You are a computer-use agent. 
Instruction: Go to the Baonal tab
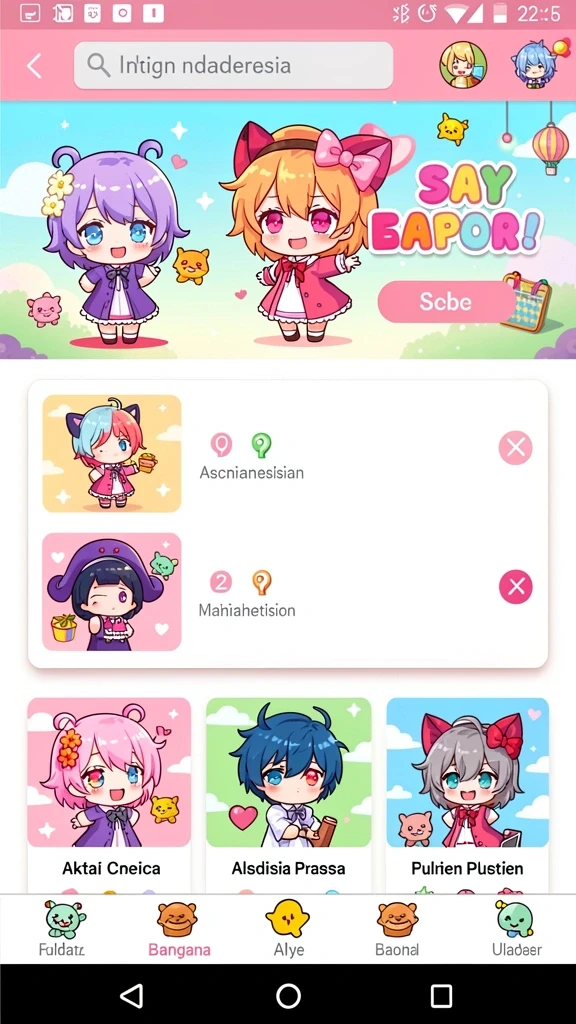397,929
